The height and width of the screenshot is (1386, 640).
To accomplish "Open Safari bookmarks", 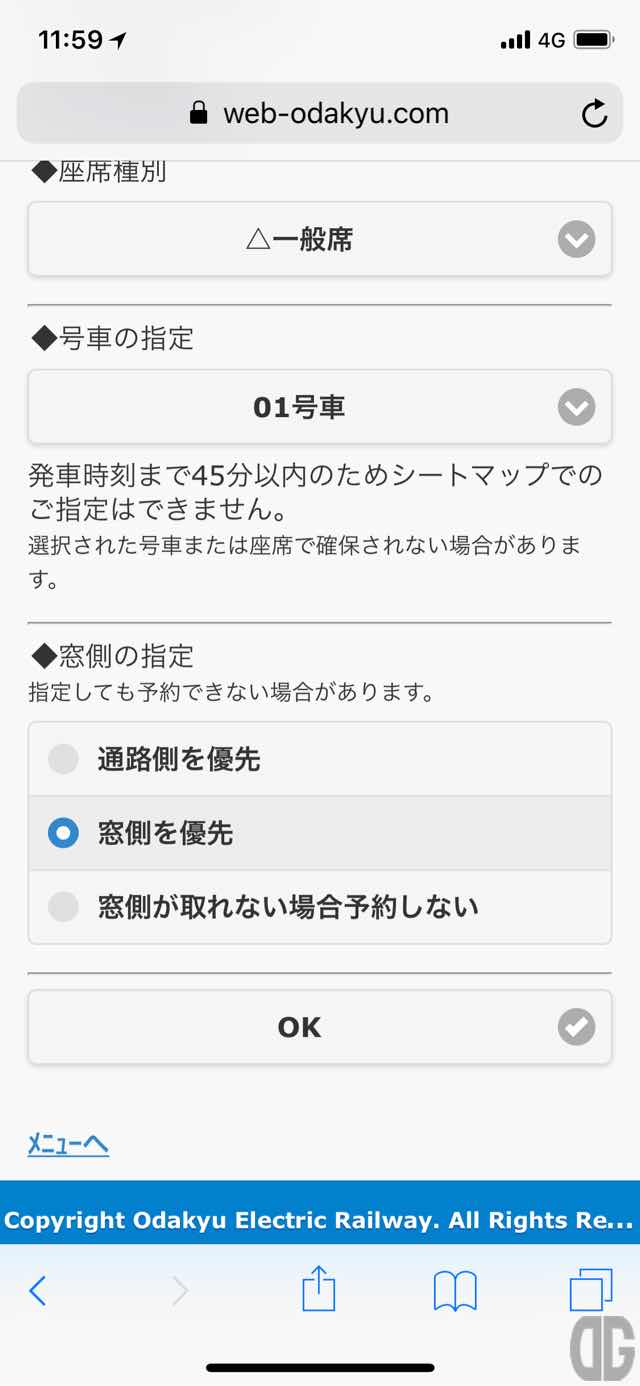I will pyautogui.click(x=455, y=1291).
